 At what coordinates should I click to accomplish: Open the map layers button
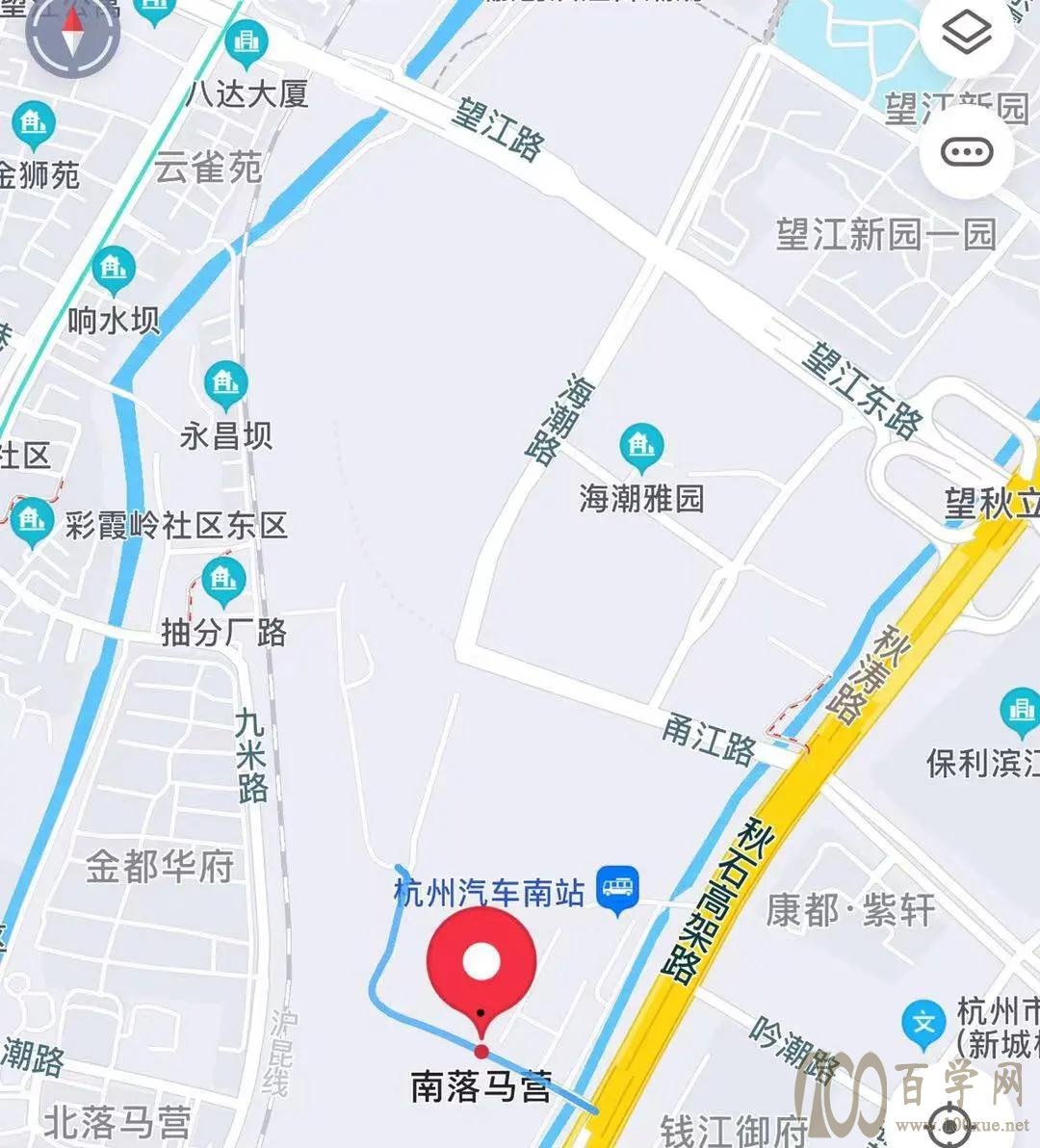click(x=966, y=36)
